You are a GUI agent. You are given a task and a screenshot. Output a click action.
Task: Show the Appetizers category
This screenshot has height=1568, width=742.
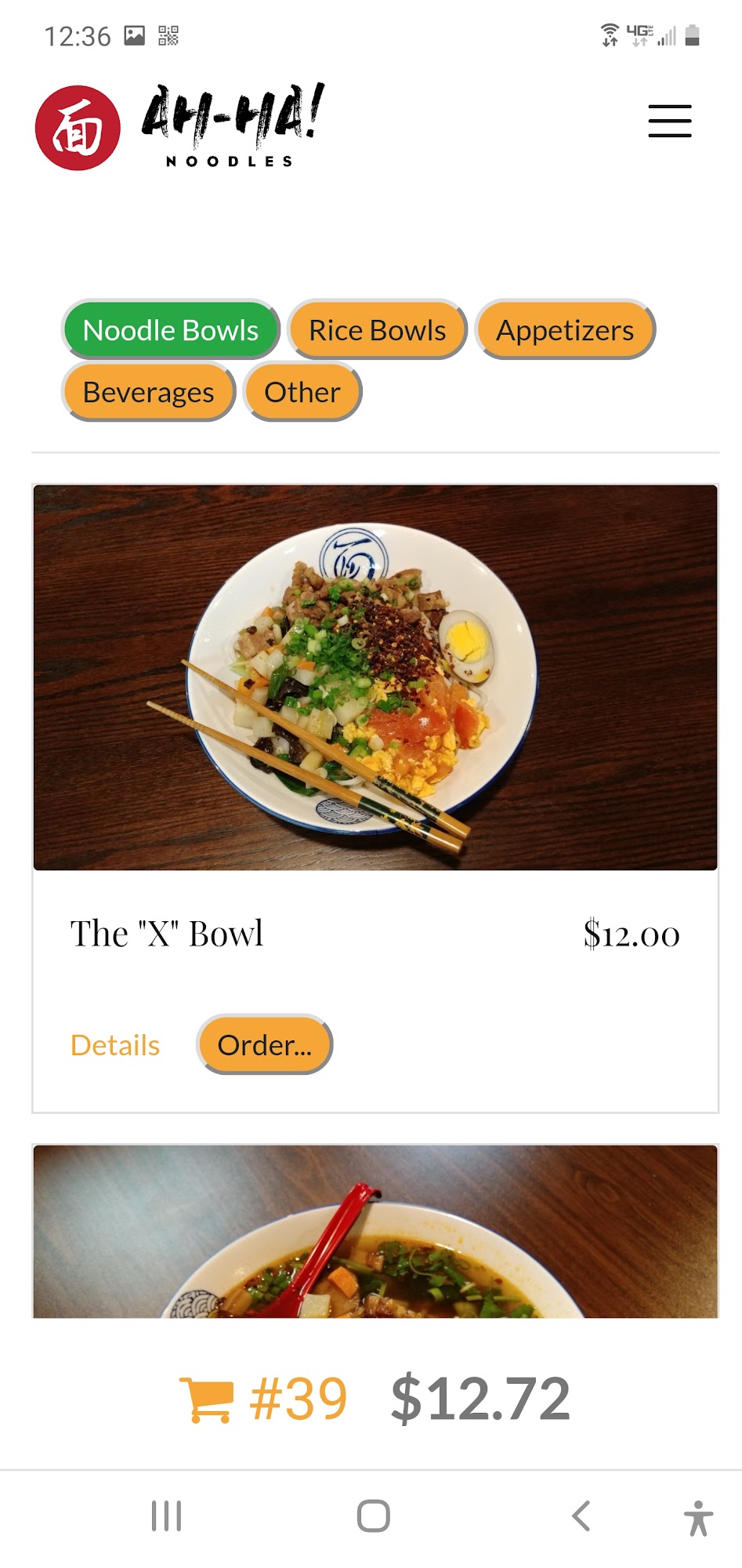tap(564, 330)
